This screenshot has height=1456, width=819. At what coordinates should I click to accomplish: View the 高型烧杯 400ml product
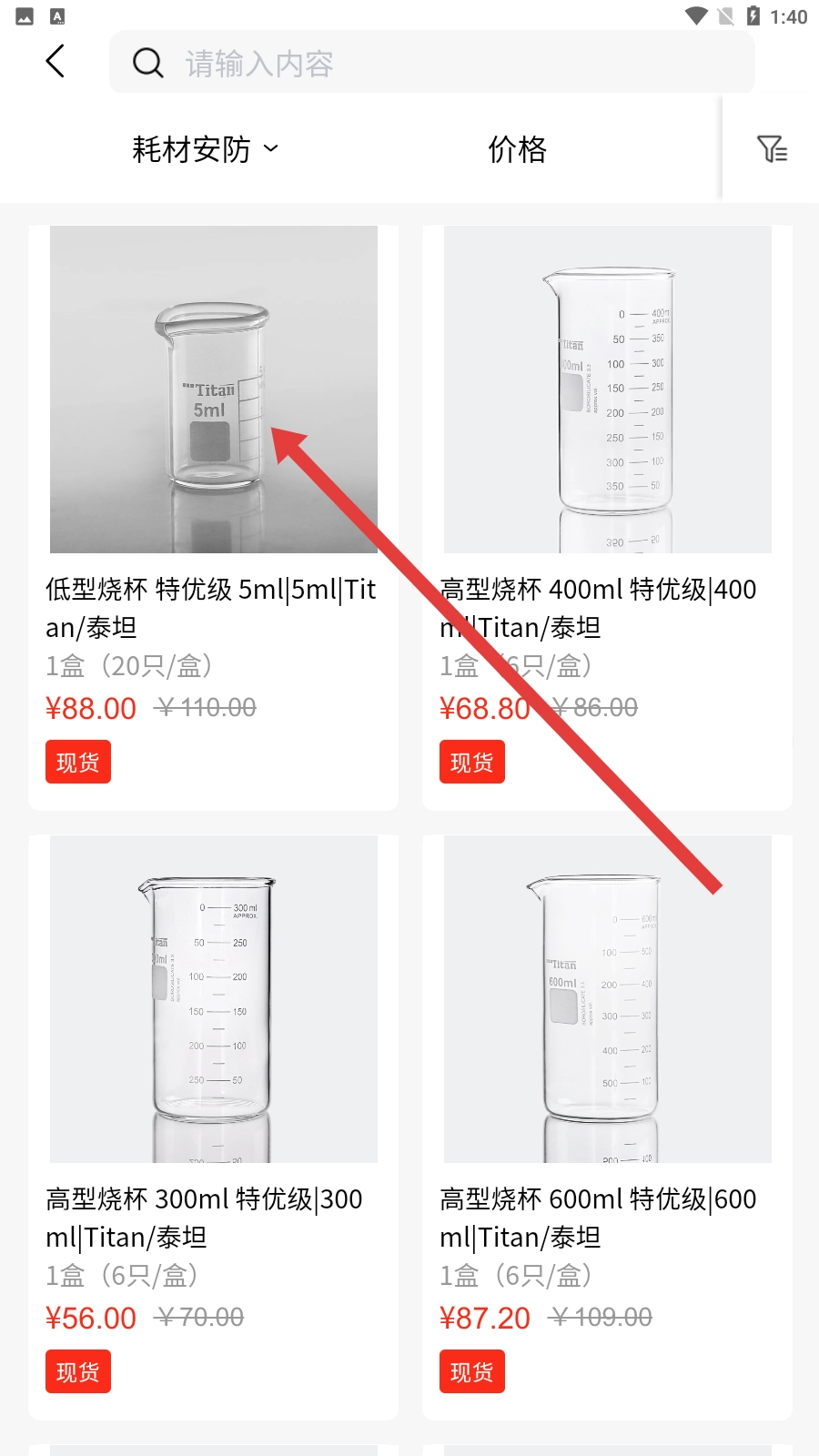pyautogui.click(x=607, y=517)
